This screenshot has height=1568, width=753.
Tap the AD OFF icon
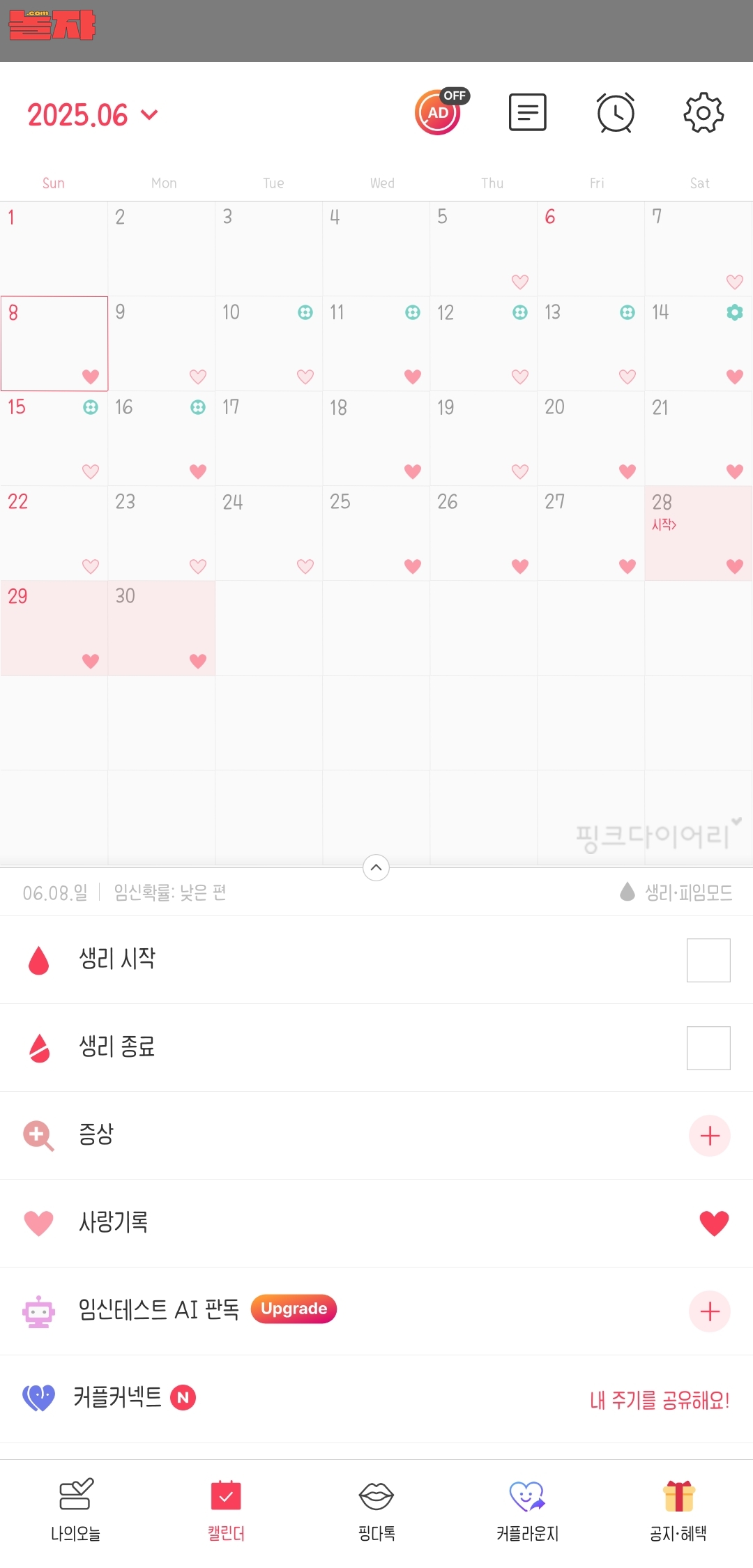[440, 112]
